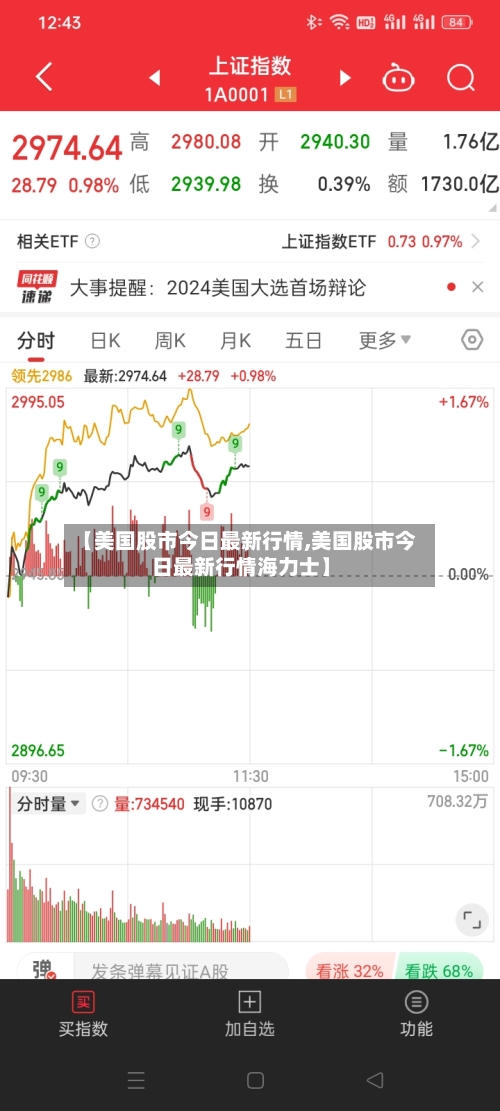
Task: Tap 买指数 in the bottom bar
Action: [83, 1013]
